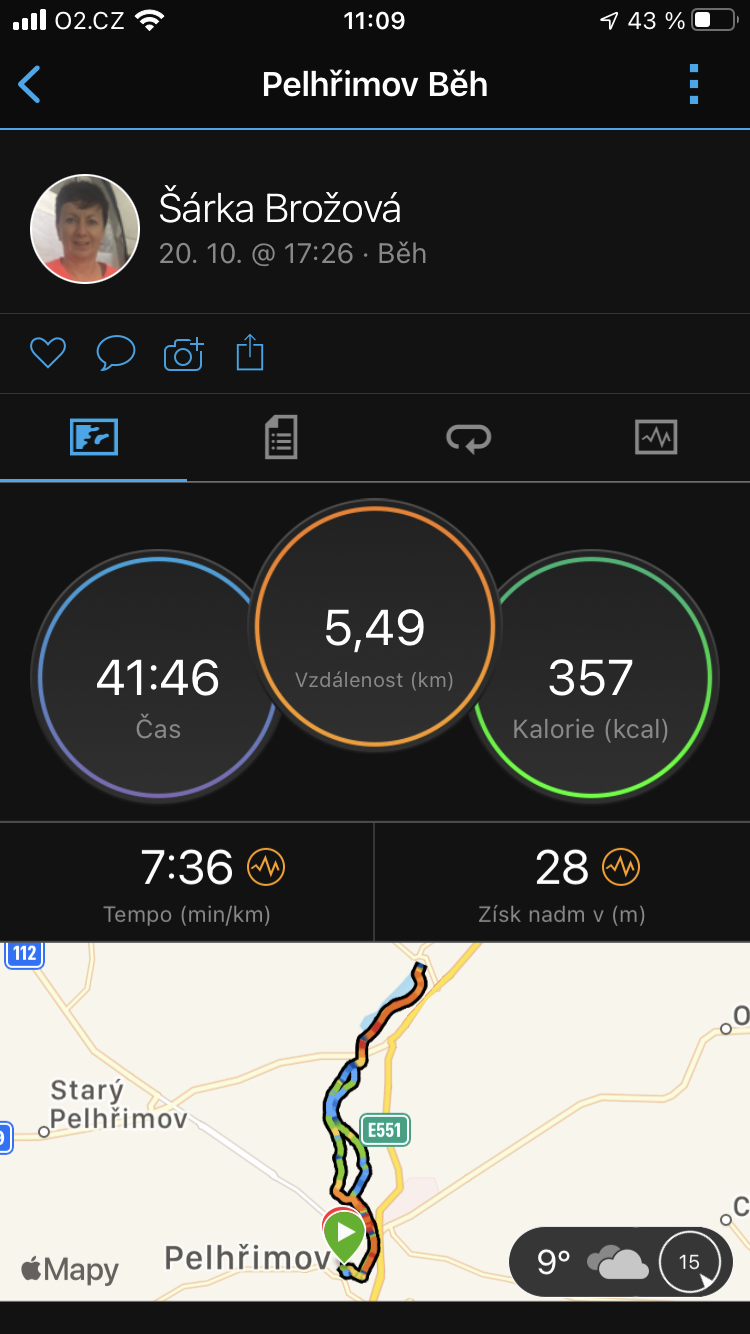The width and height of the screenshot is (750, 1334).
Task: Open Šárka Brožová's profile picture
Action: (x=85, y=229)
